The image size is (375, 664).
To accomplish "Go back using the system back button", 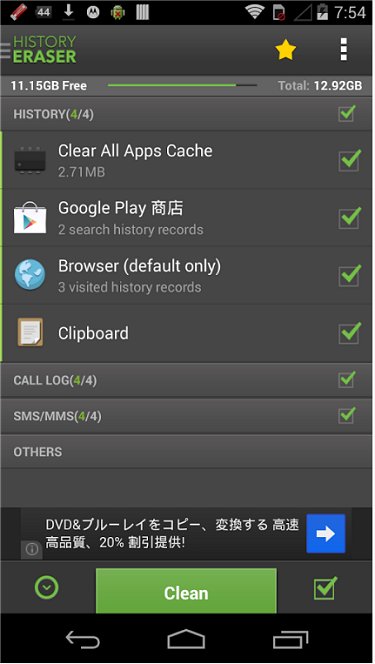I will coord(83,639).
